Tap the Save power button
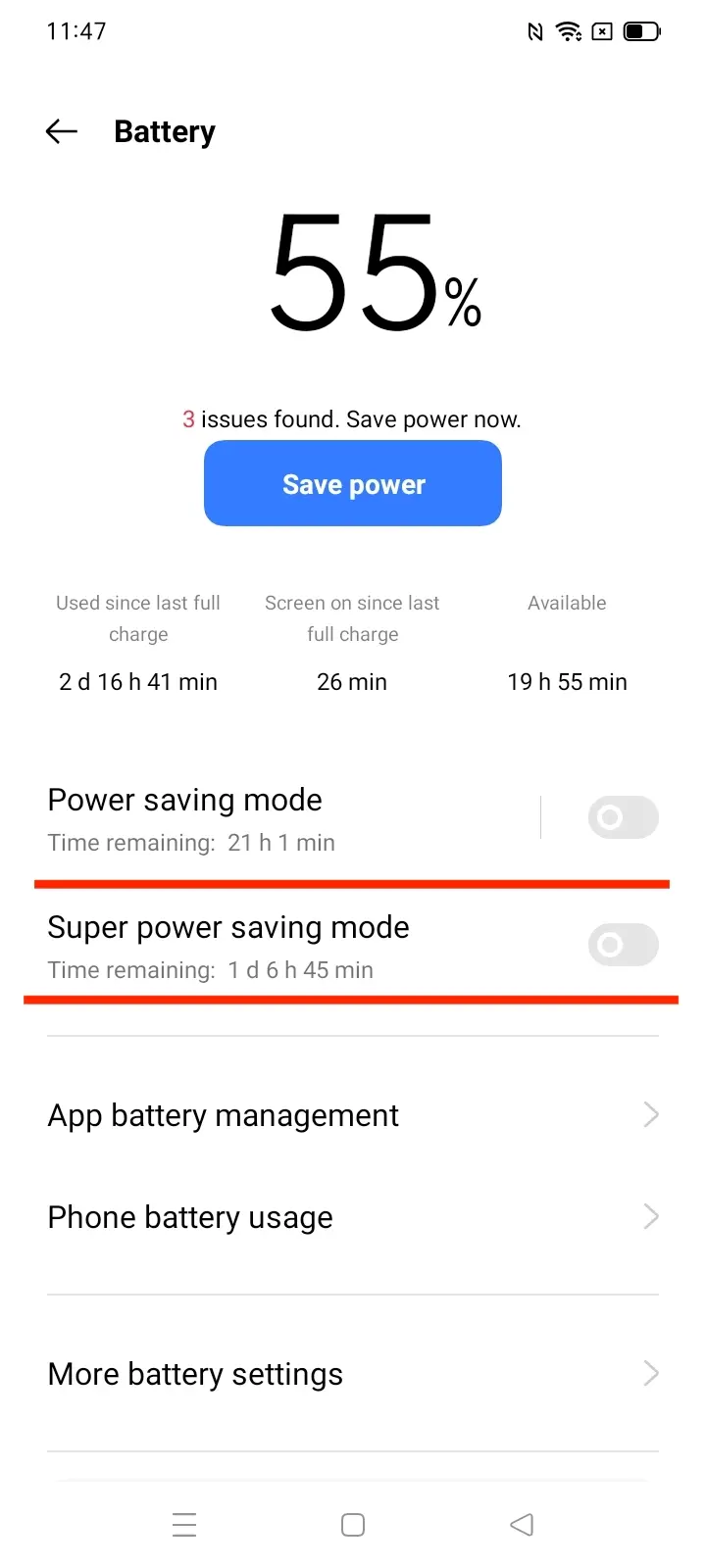706x1568 pixels. click(353, 483)
